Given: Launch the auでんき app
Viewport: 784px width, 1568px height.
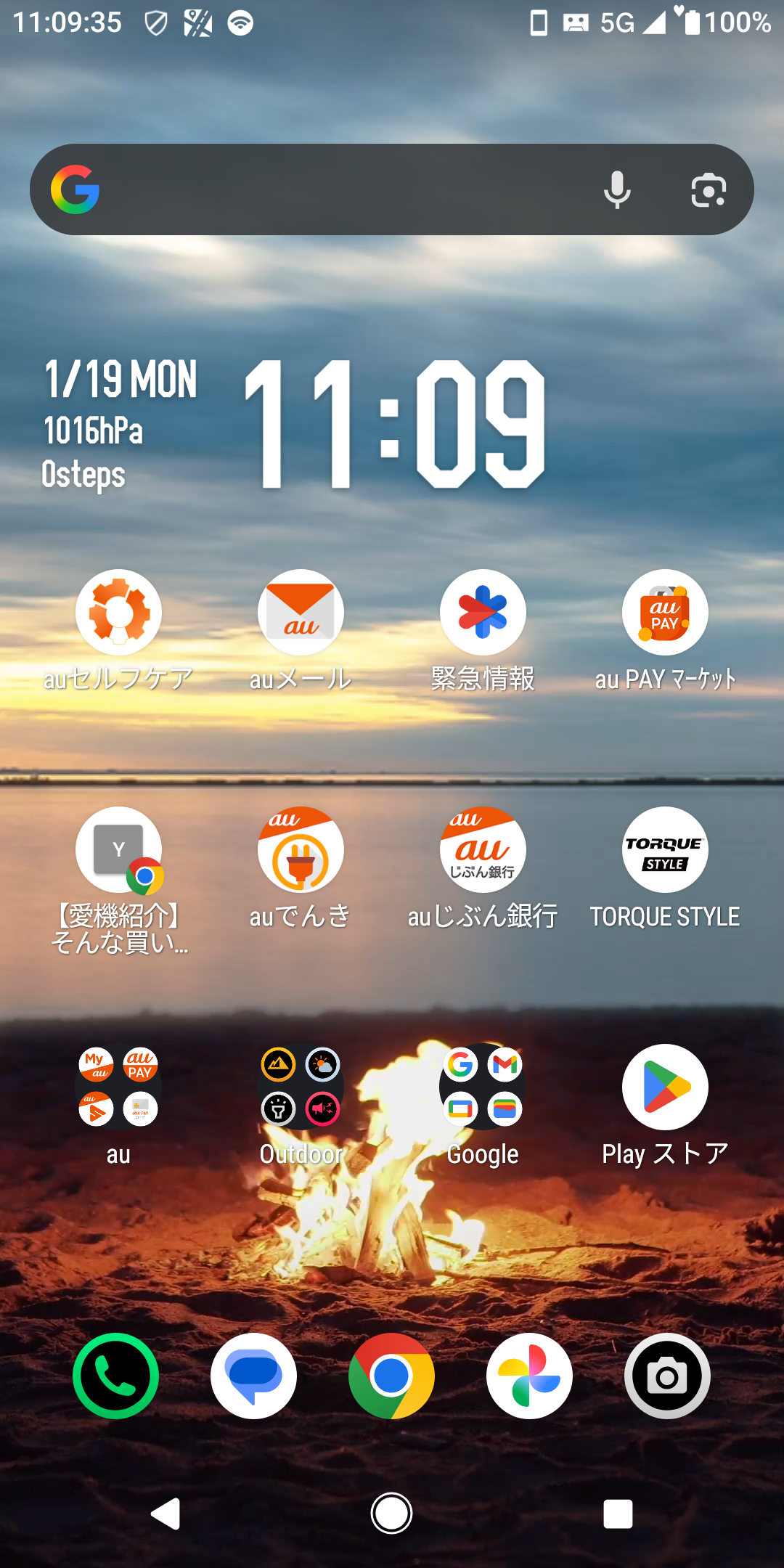Looking at the screenshot, I should pyautogui.click(x=301, y=851).
